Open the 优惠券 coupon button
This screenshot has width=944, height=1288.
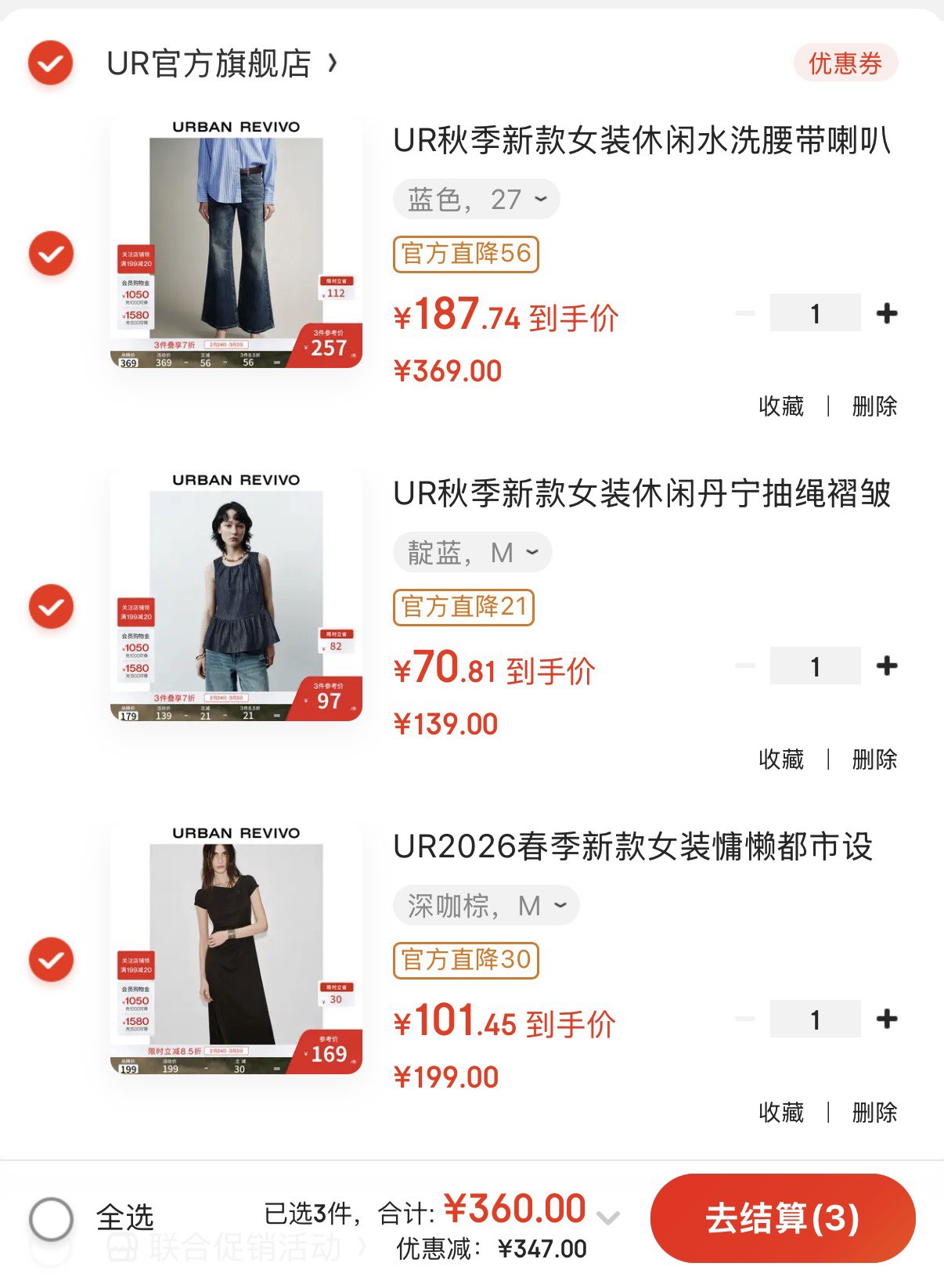(845, 63)
